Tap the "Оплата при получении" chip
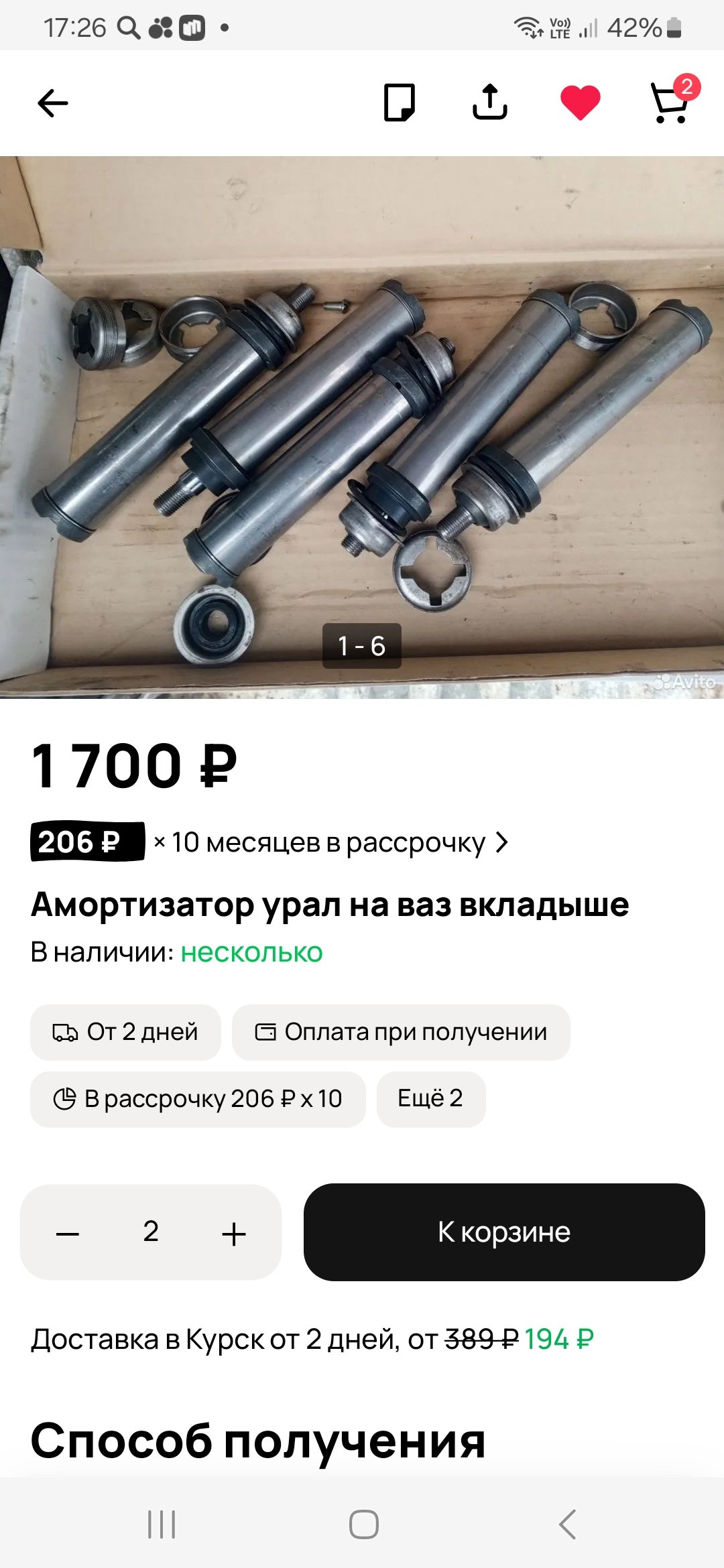 [x=401, y=1032]
